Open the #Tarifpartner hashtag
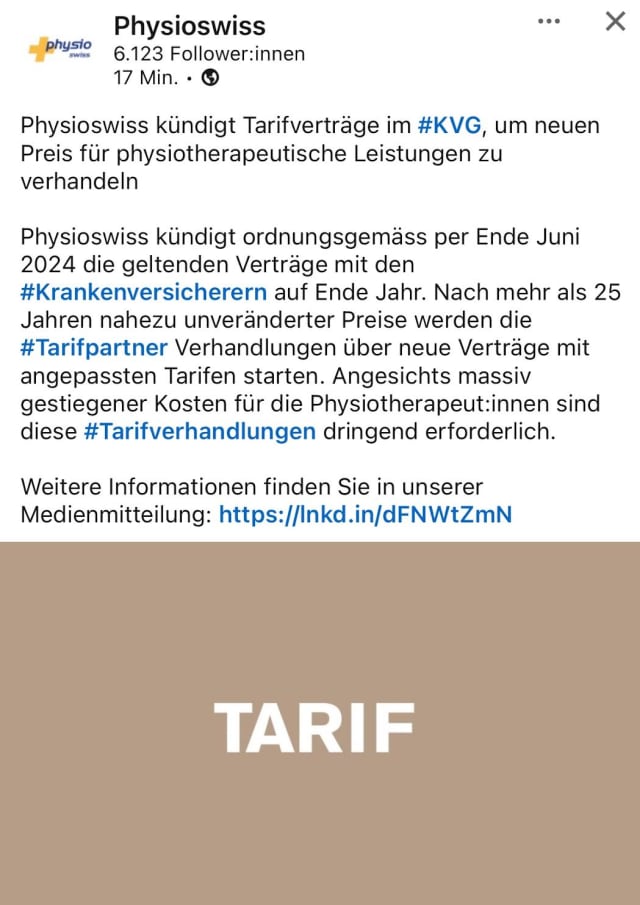640x905 pixels. point(93,348)
